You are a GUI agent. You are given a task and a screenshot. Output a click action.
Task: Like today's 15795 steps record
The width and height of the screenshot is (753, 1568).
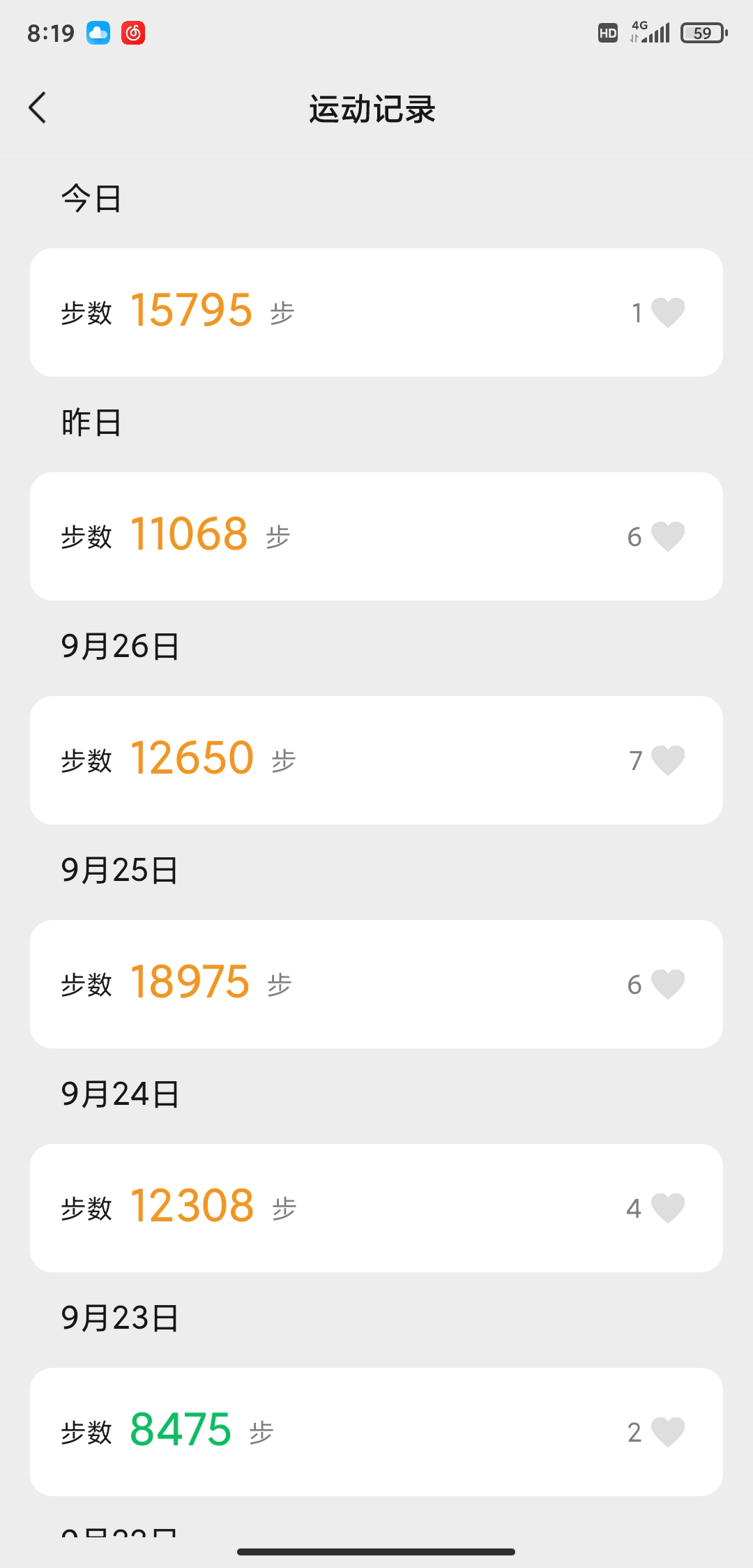coord(667,312)
